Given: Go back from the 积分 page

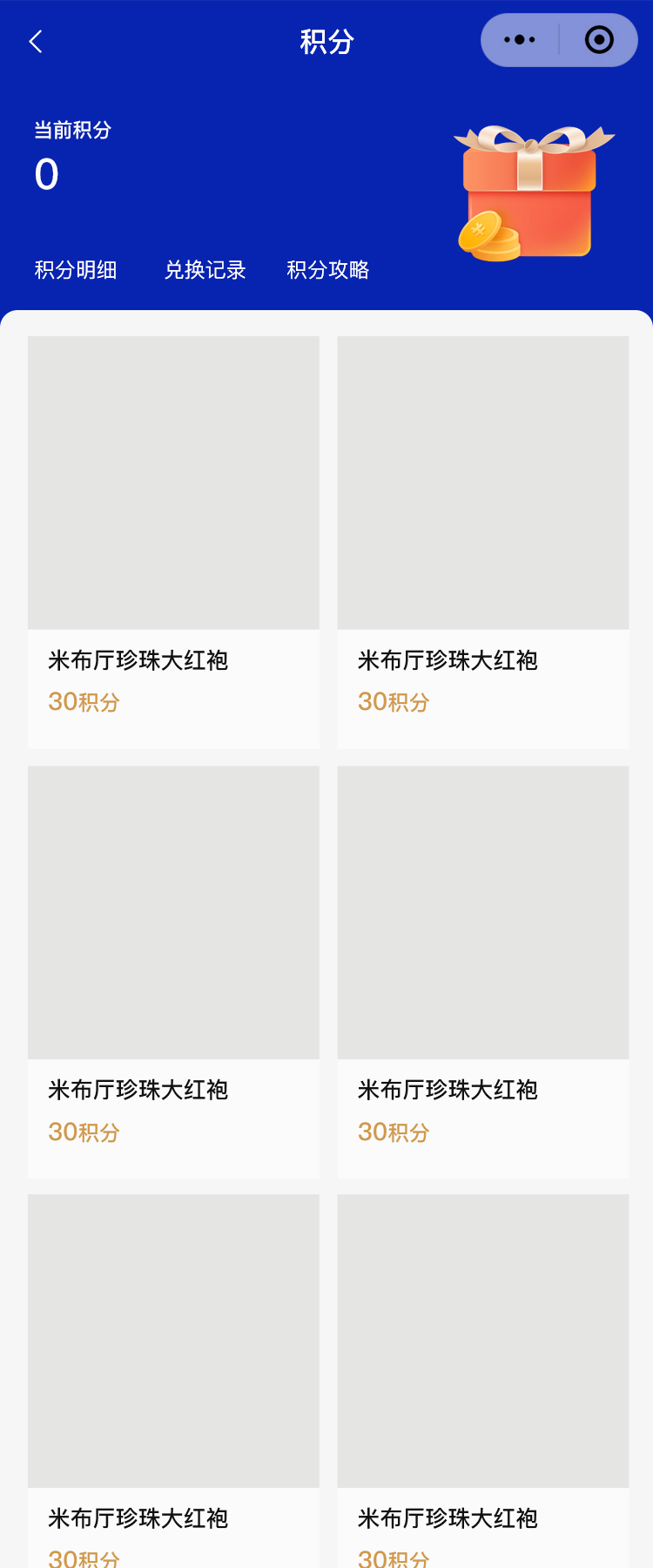Looking at the screenshot, I should point(36,41).
